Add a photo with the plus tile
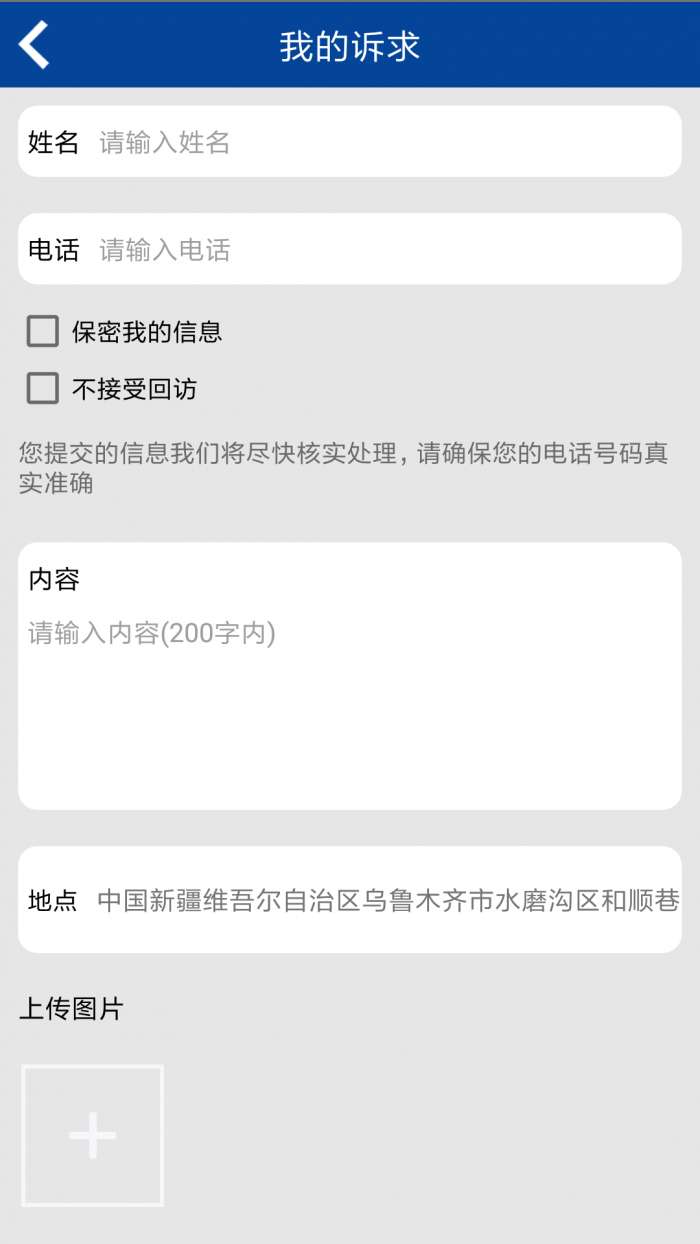Viewport: 700px width, 1244px height. pyautogui.click(x=93, y=1135)
